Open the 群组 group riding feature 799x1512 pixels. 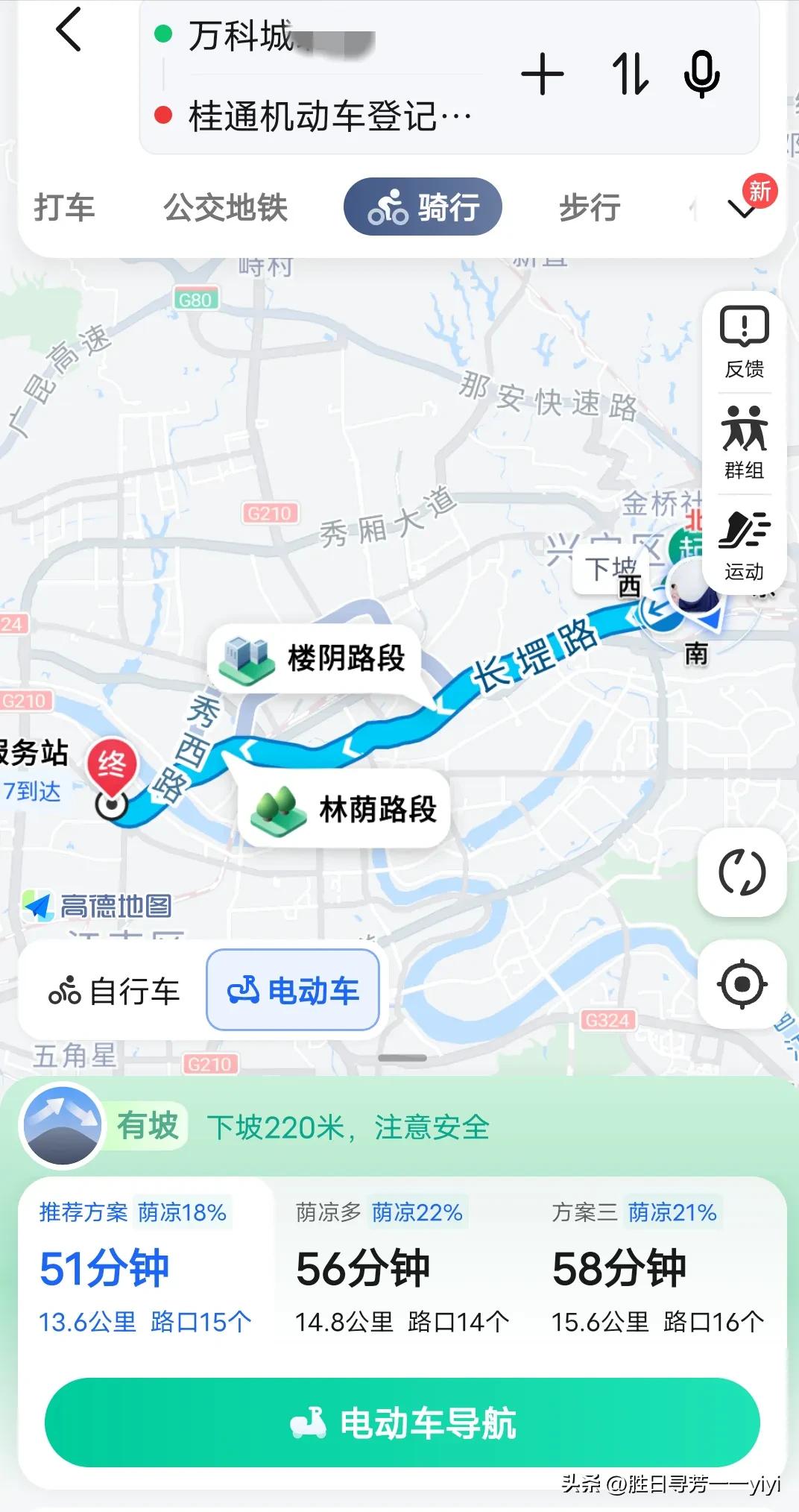tap(742, 444)
